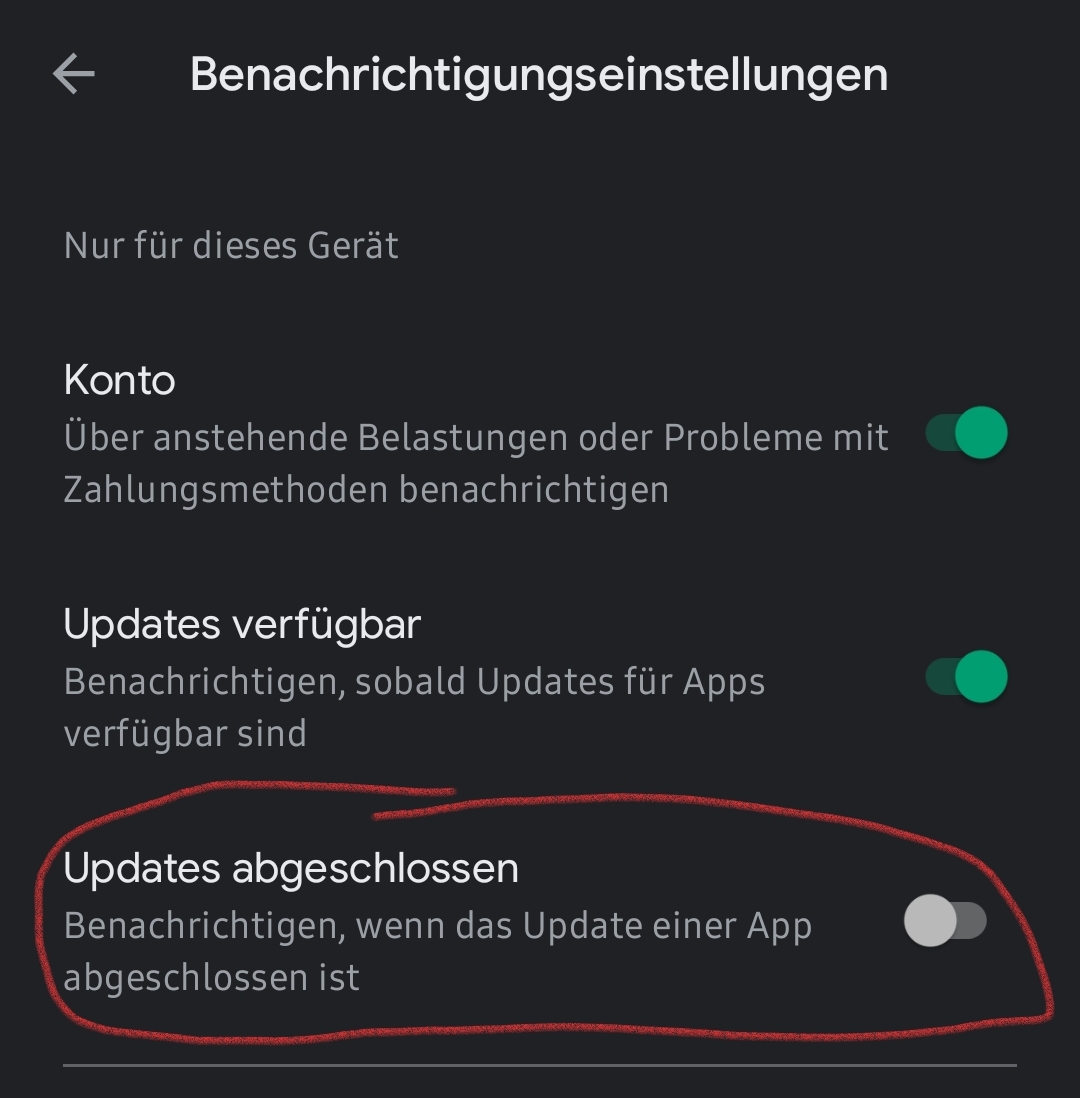
Task: Tap the Updates abgeschlossen heading text
Action: click(x=290, y=867)
